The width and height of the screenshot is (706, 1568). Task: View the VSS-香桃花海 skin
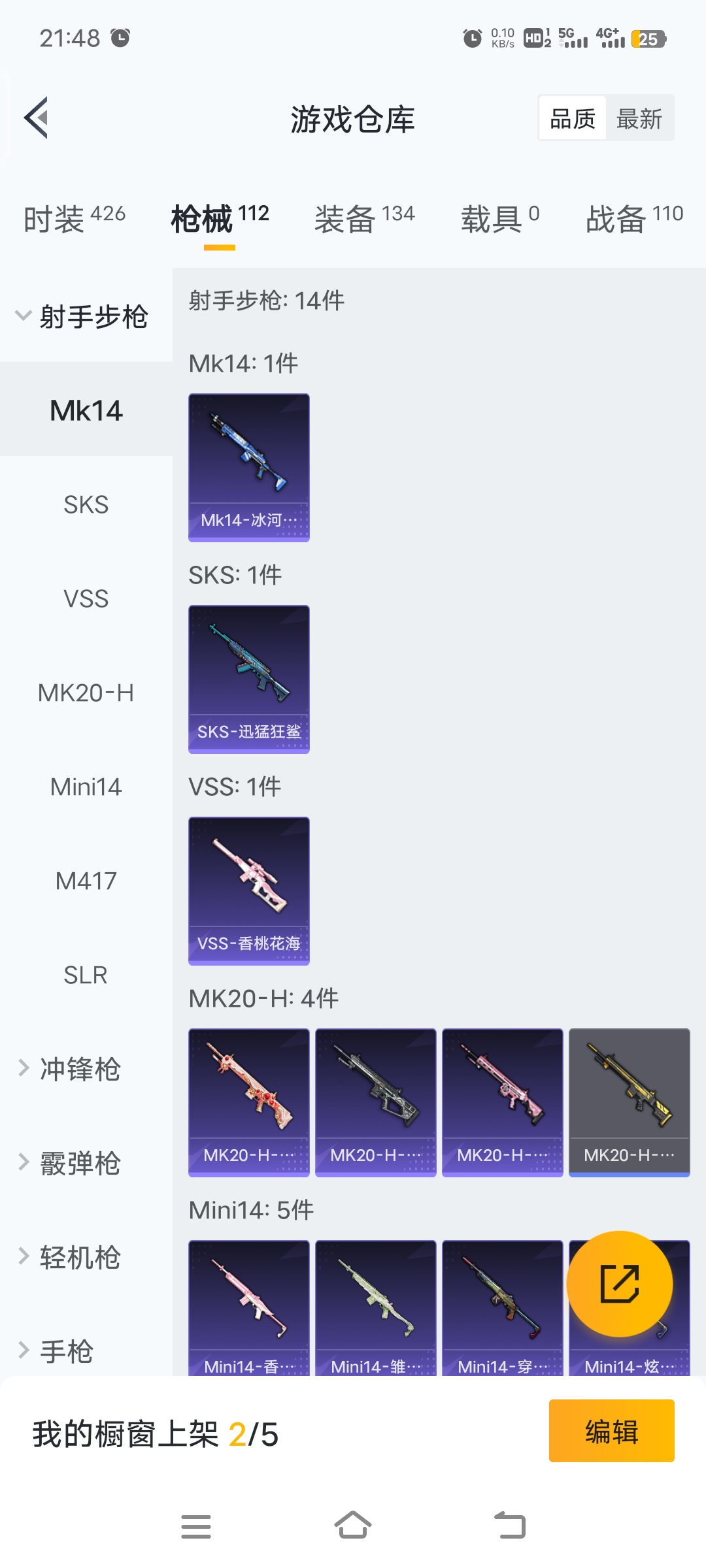(249, 890)
